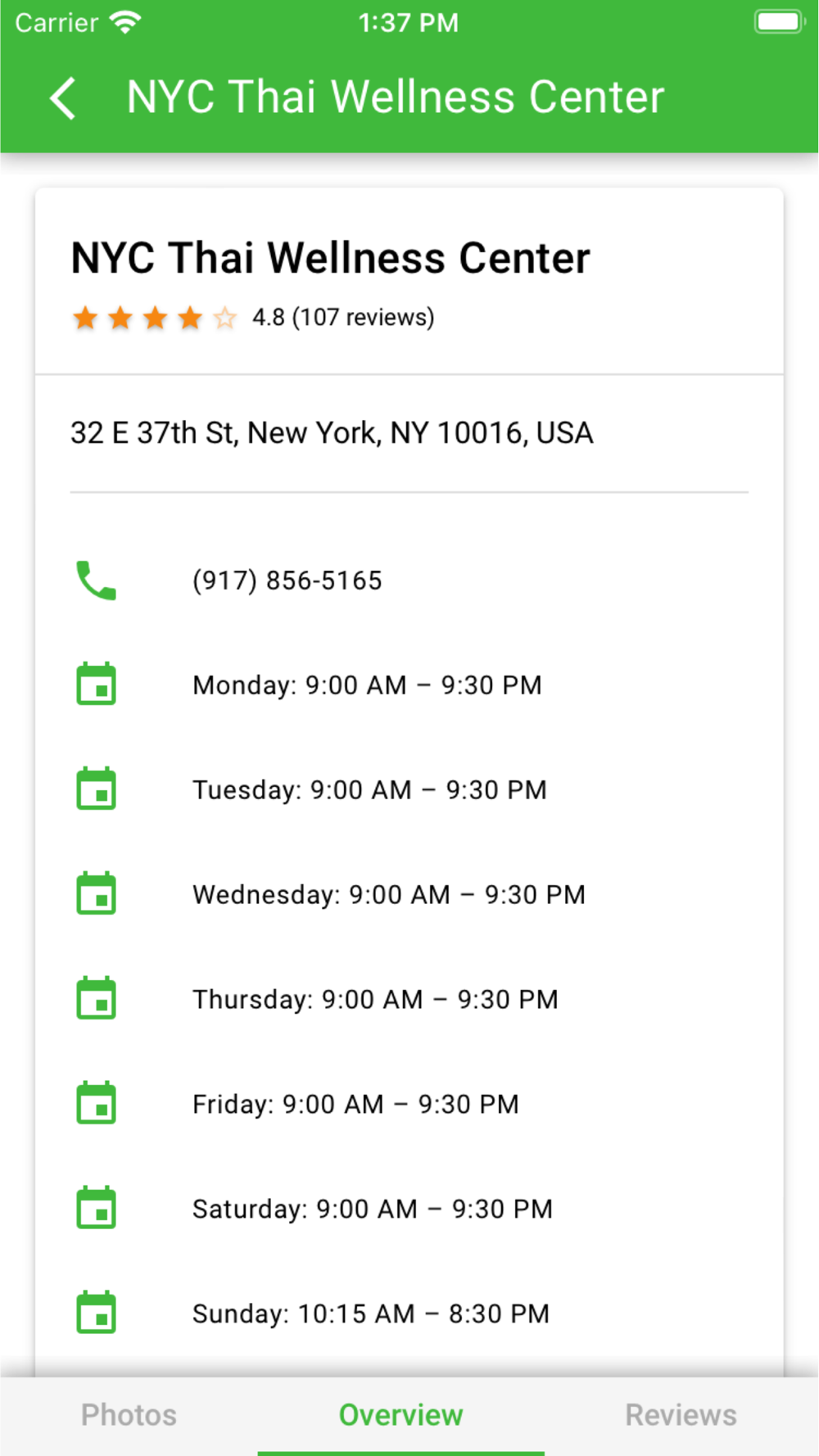Image resolution: width=819 pixels, height=1456 pixels.
Task: Open the Reviews tab
Action: coord(681,1415)
